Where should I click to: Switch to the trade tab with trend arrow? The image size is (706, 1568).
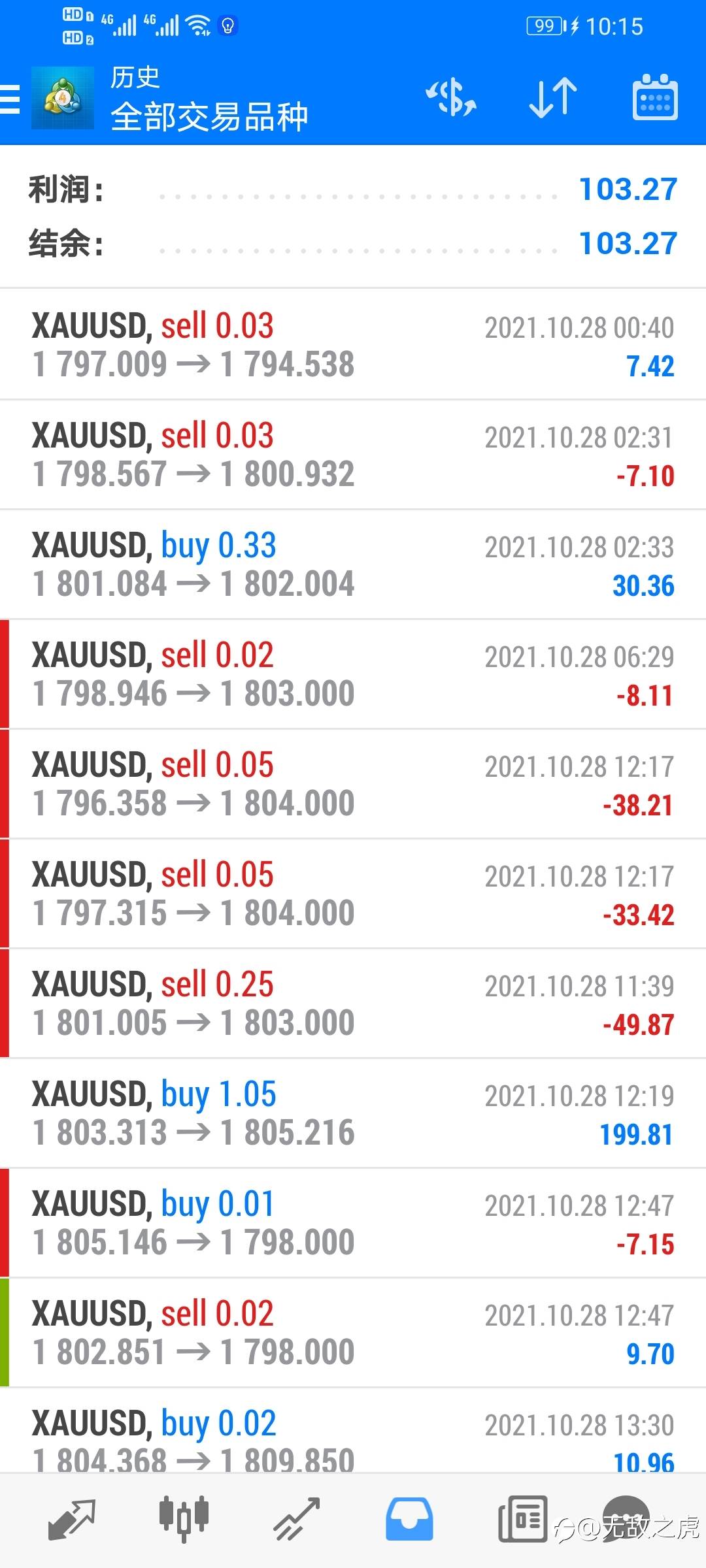point(296,1519)
